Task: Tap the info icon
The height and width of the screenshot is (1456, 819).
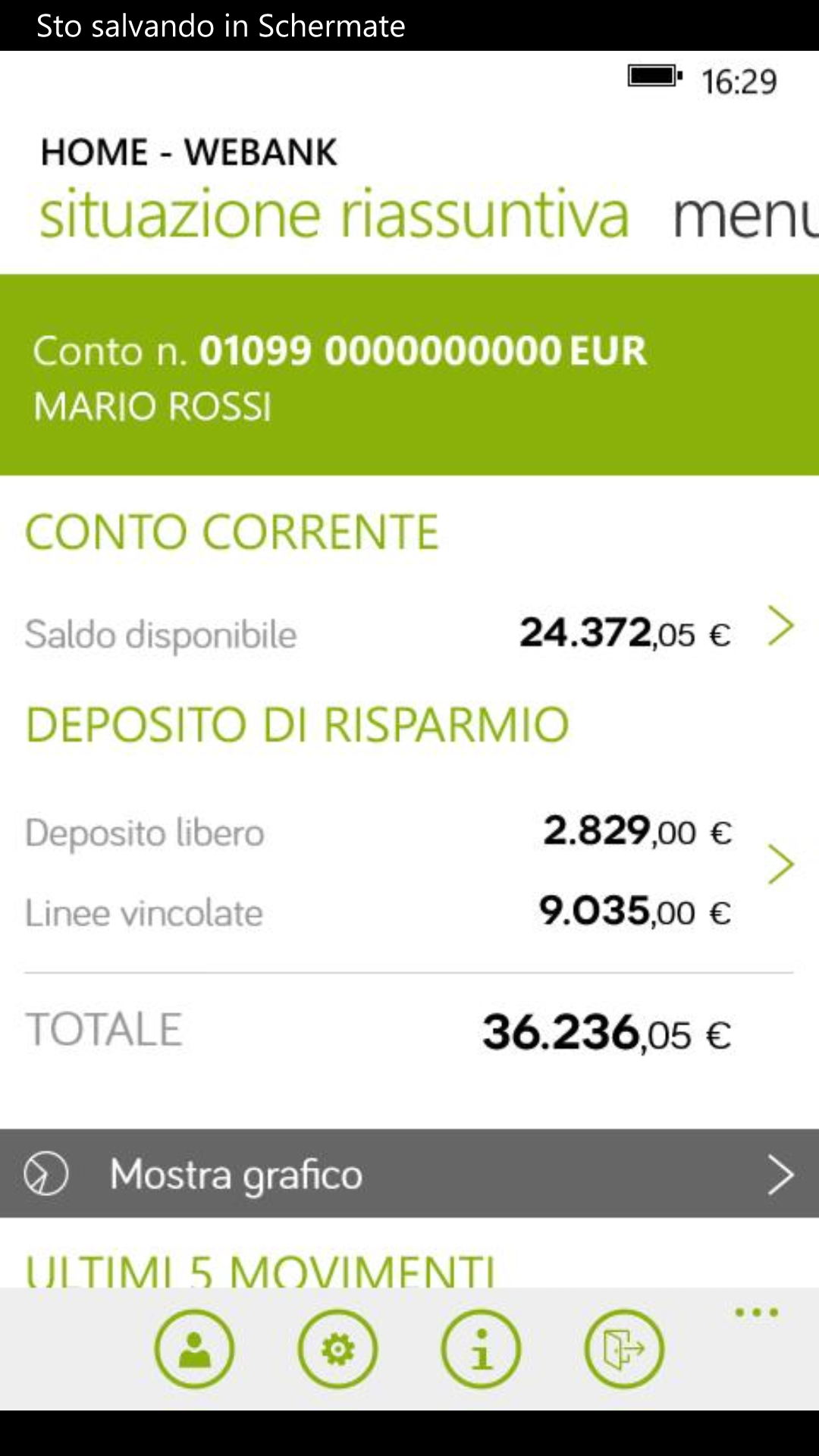Action: pyautogui.click(x=481, y=1349)
